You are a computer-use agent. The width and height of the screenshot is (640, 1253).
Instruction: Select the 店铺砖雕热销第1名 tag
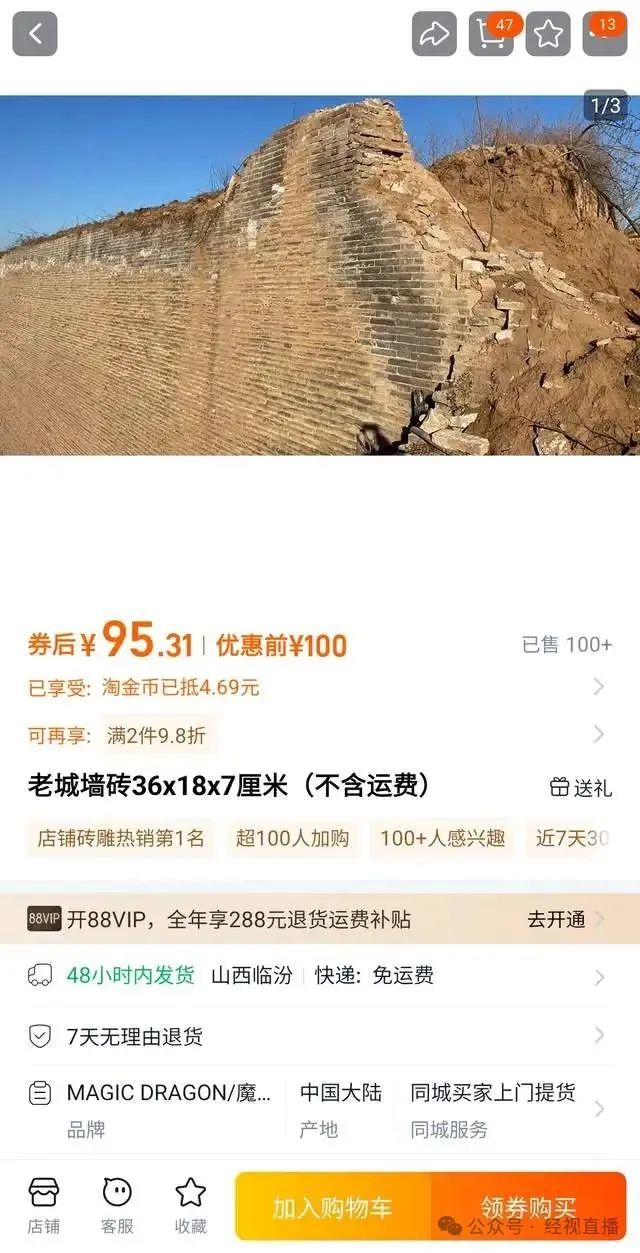[x=121, y=838]
